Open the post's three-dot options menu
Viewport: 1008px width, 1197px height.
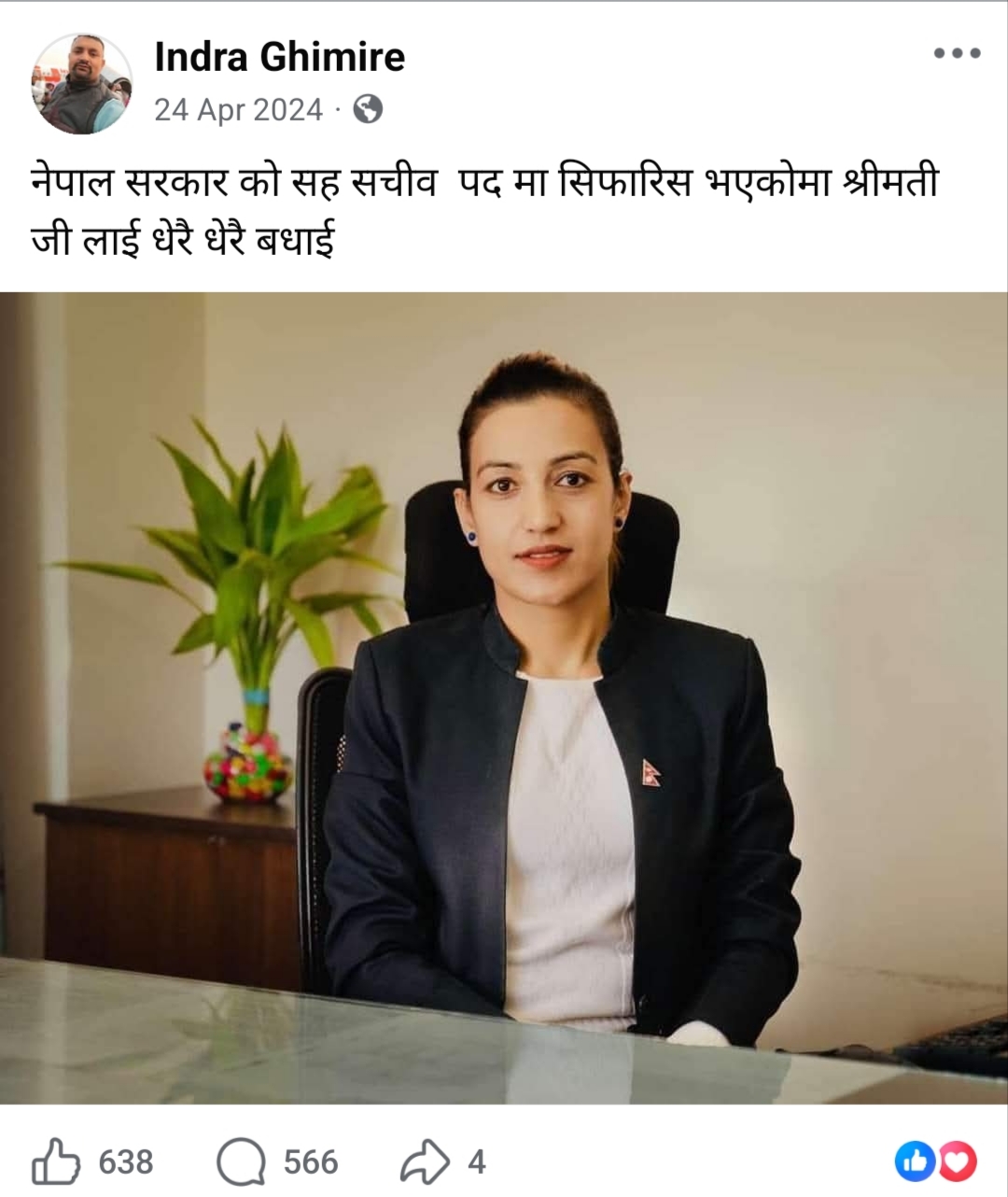(x=957, y=53)
